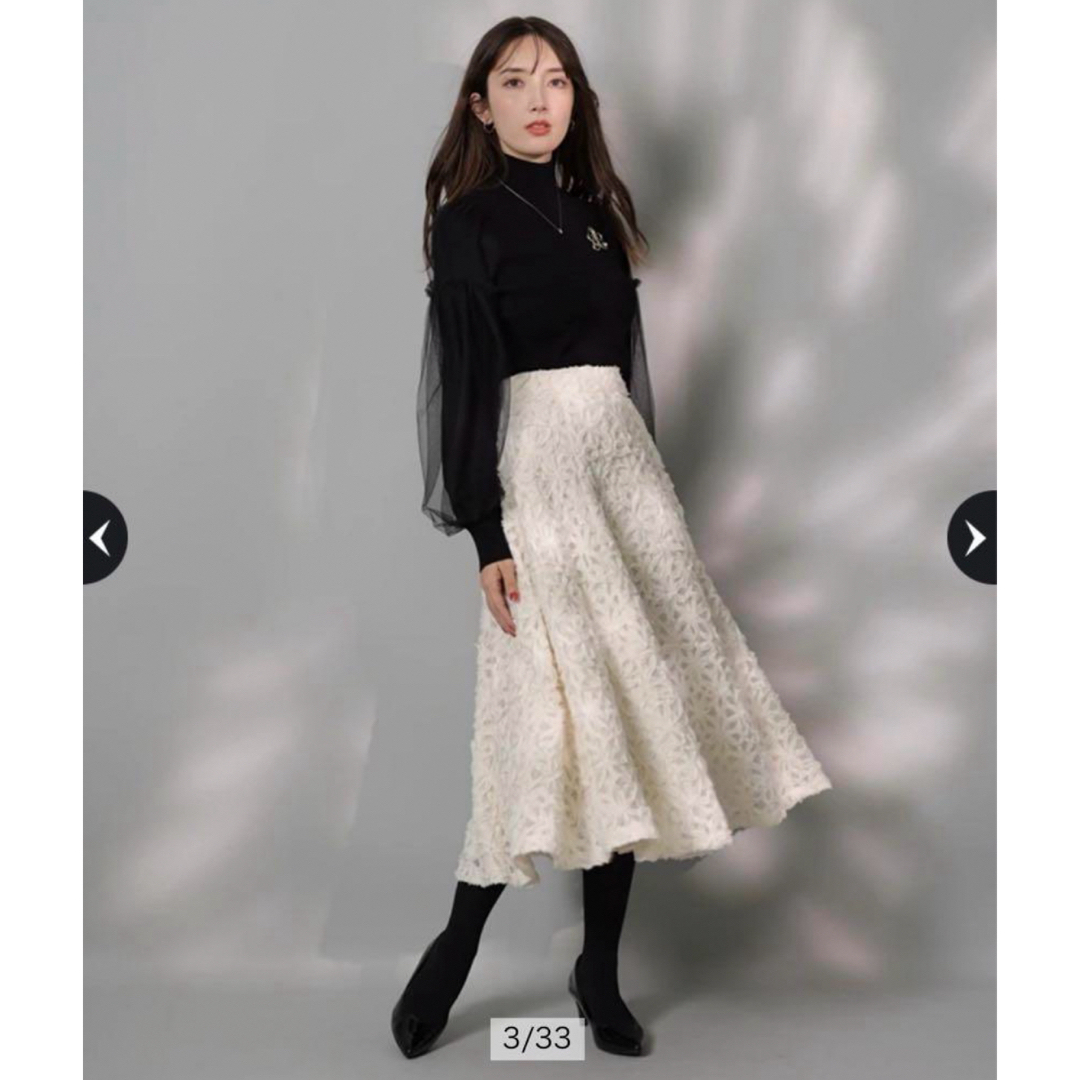Show the next product photo

[x=973, y=538]
